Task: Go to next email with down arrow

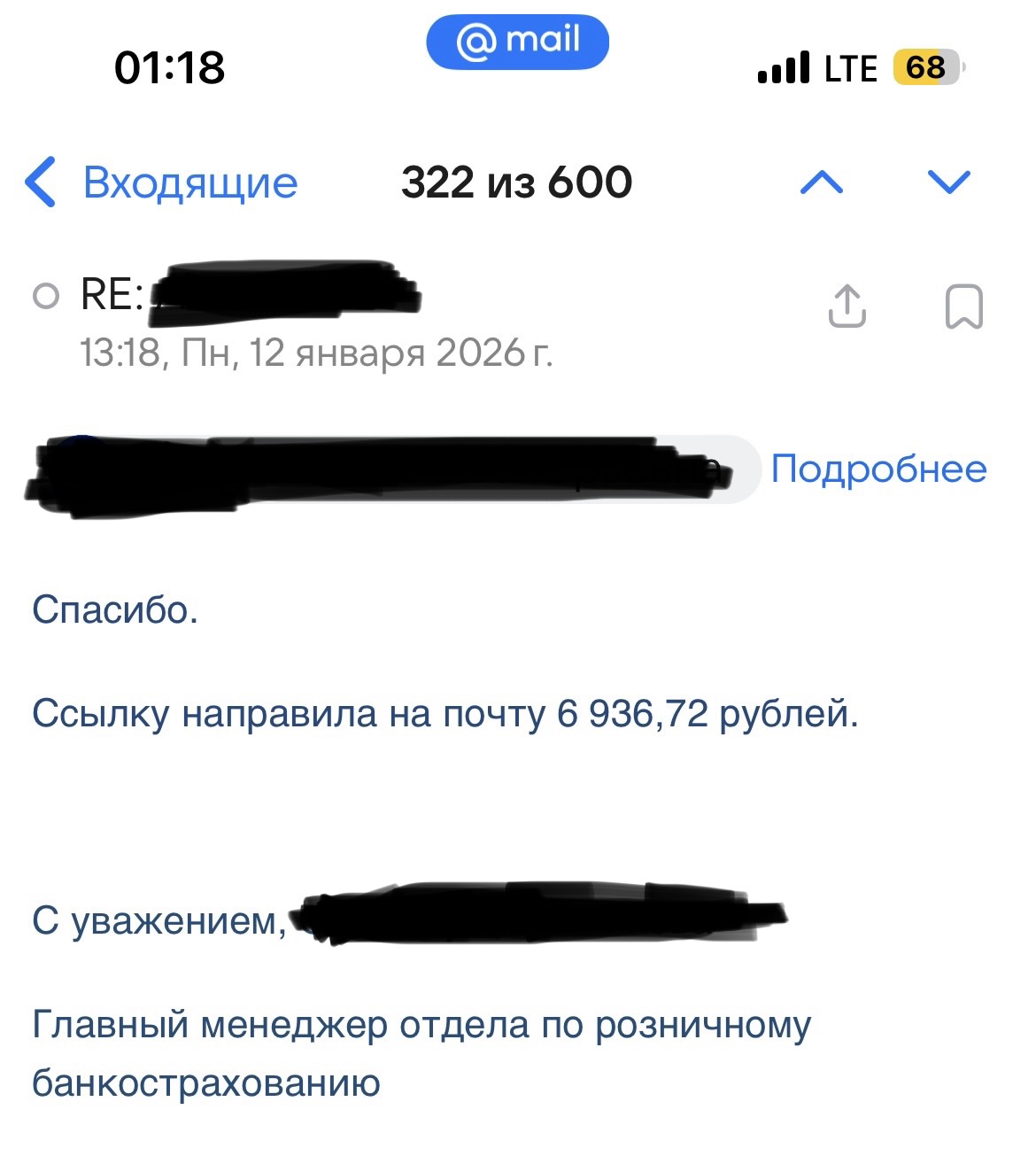Action: pos(948,182)
